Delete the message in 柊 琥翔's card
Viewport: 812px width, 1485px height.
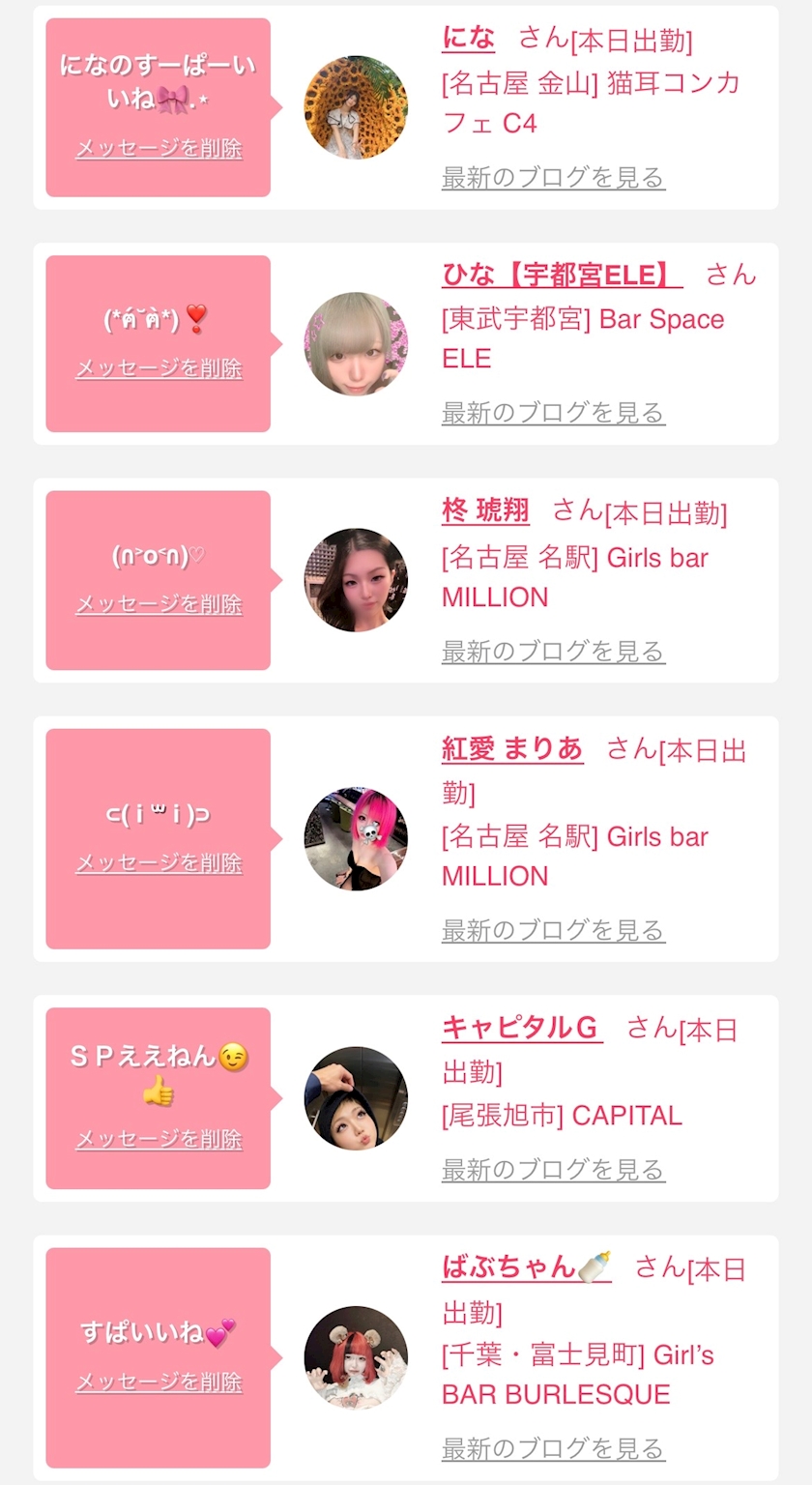(159, 604)
